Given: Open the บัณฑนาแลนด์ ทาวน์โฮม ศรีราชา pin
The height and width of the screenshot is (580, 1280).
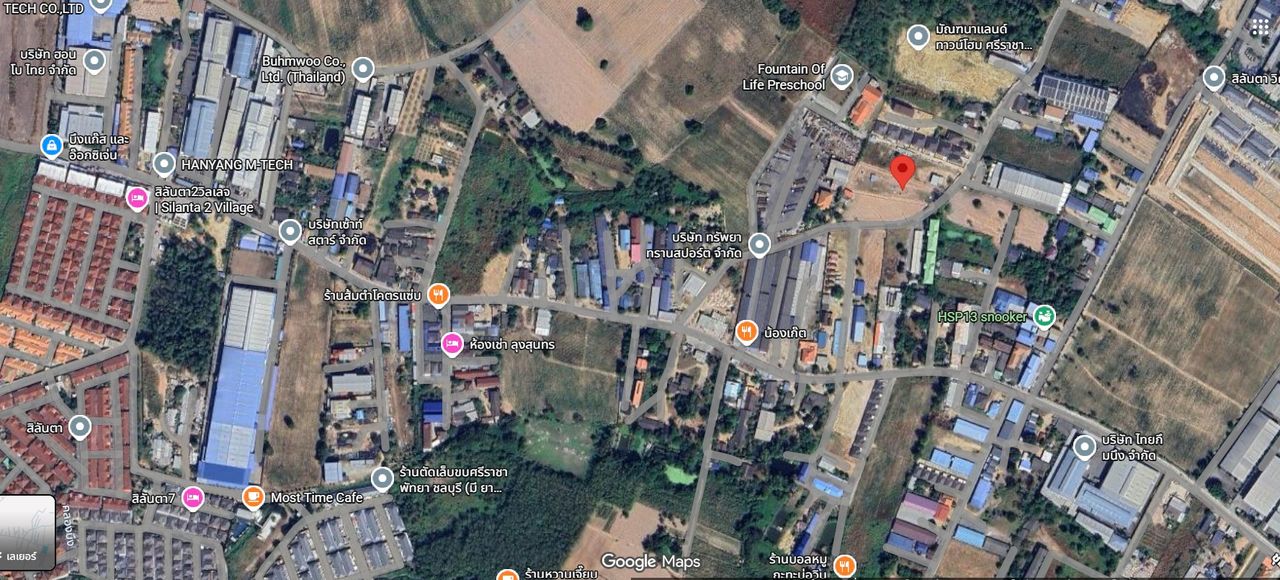Looking at the screenshot, I should point(918,37).
